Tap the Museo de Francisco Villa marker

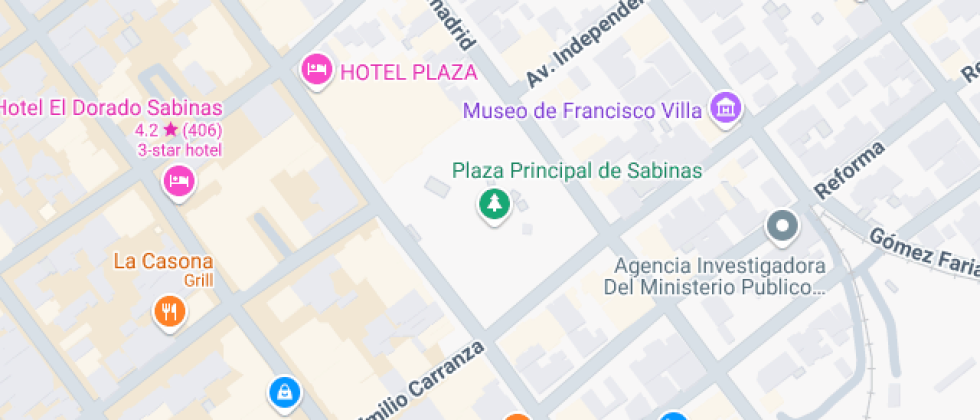pos(725,108)
